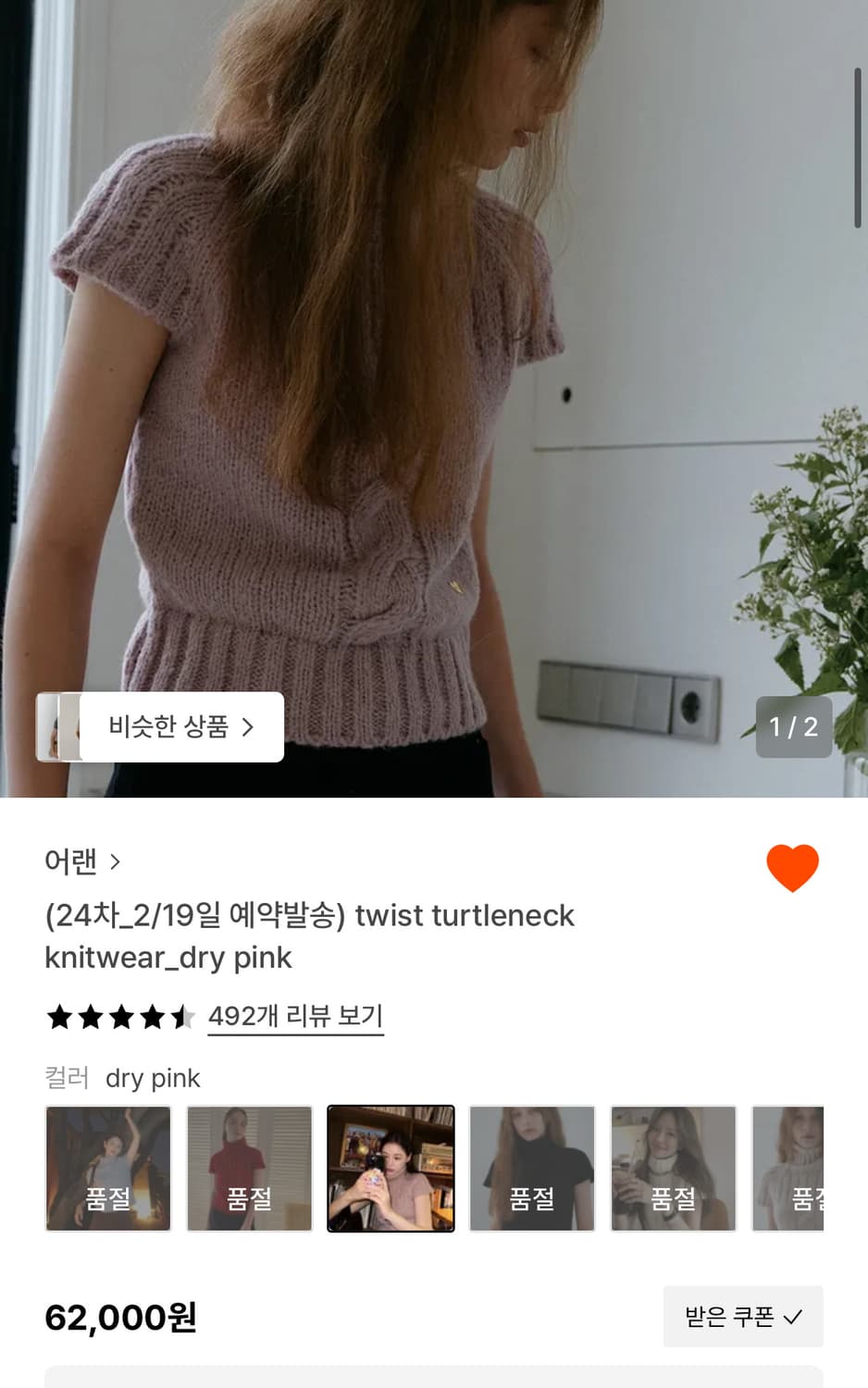Tap the 받은 쿠폰 coupon button
Viewport: 868px width, 1388px height.
pos(742,1317)
